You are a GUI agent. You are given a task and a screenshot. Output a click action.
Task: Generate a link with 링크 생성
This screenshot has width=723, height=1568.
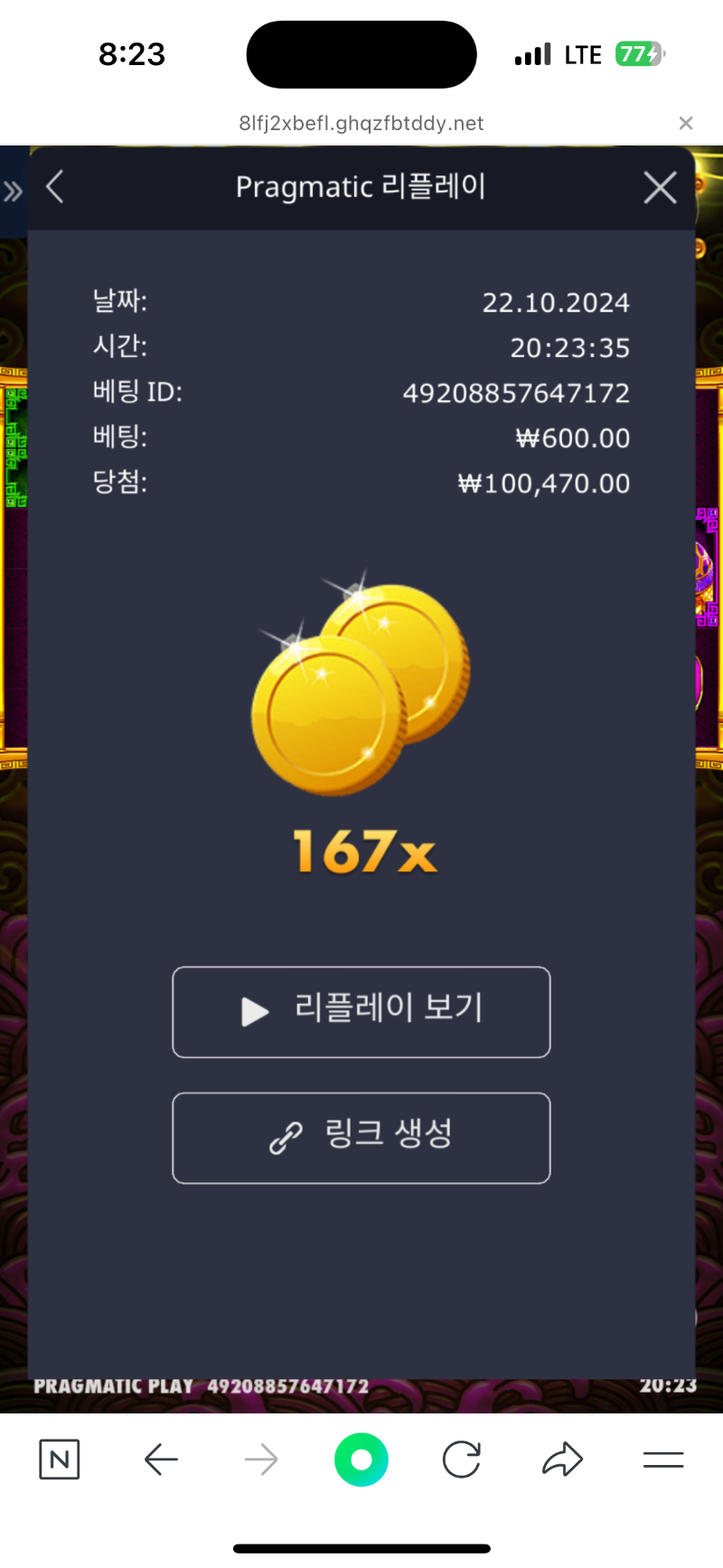(x=361, y=1137)
